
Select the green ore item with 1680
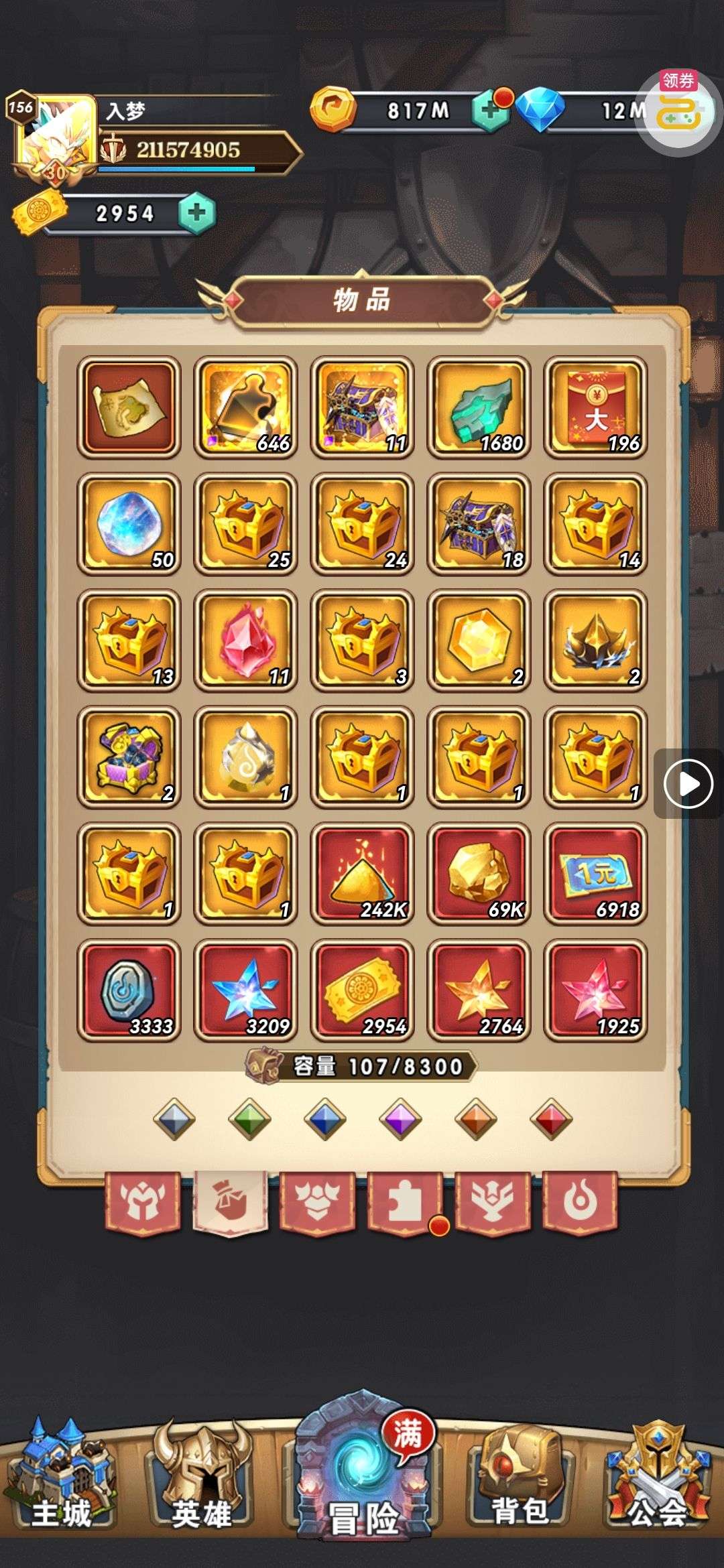(479, 407)
